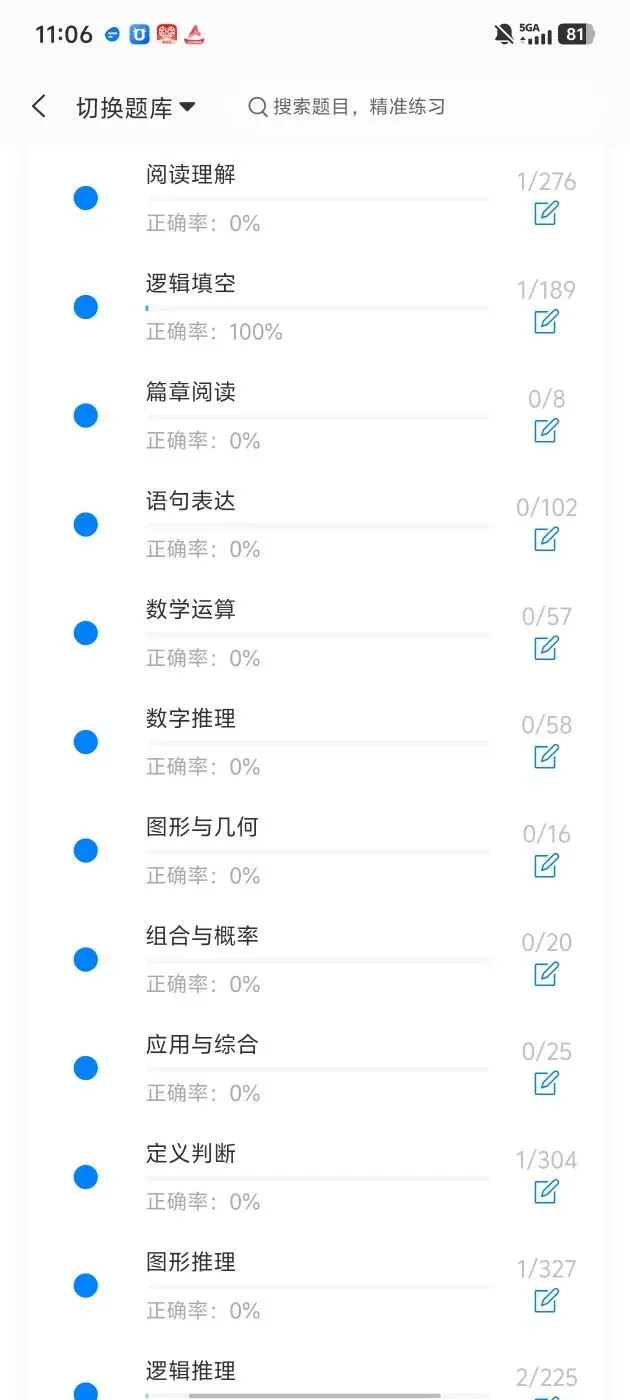Tap the edit icon beside 定义判断
Image resolution: width=630 pixels, height=1400 pixels.
546,1192
